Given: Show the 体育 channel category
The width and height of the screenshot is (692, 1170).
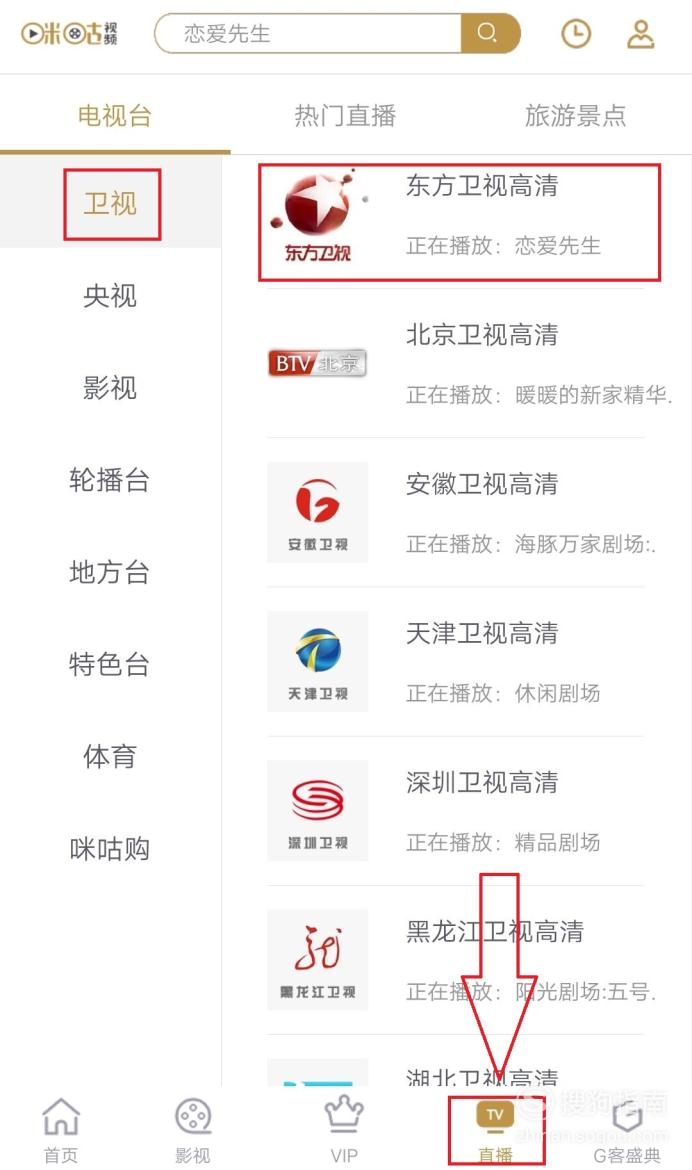Looking at the screenshot, I should coord(110,756).
